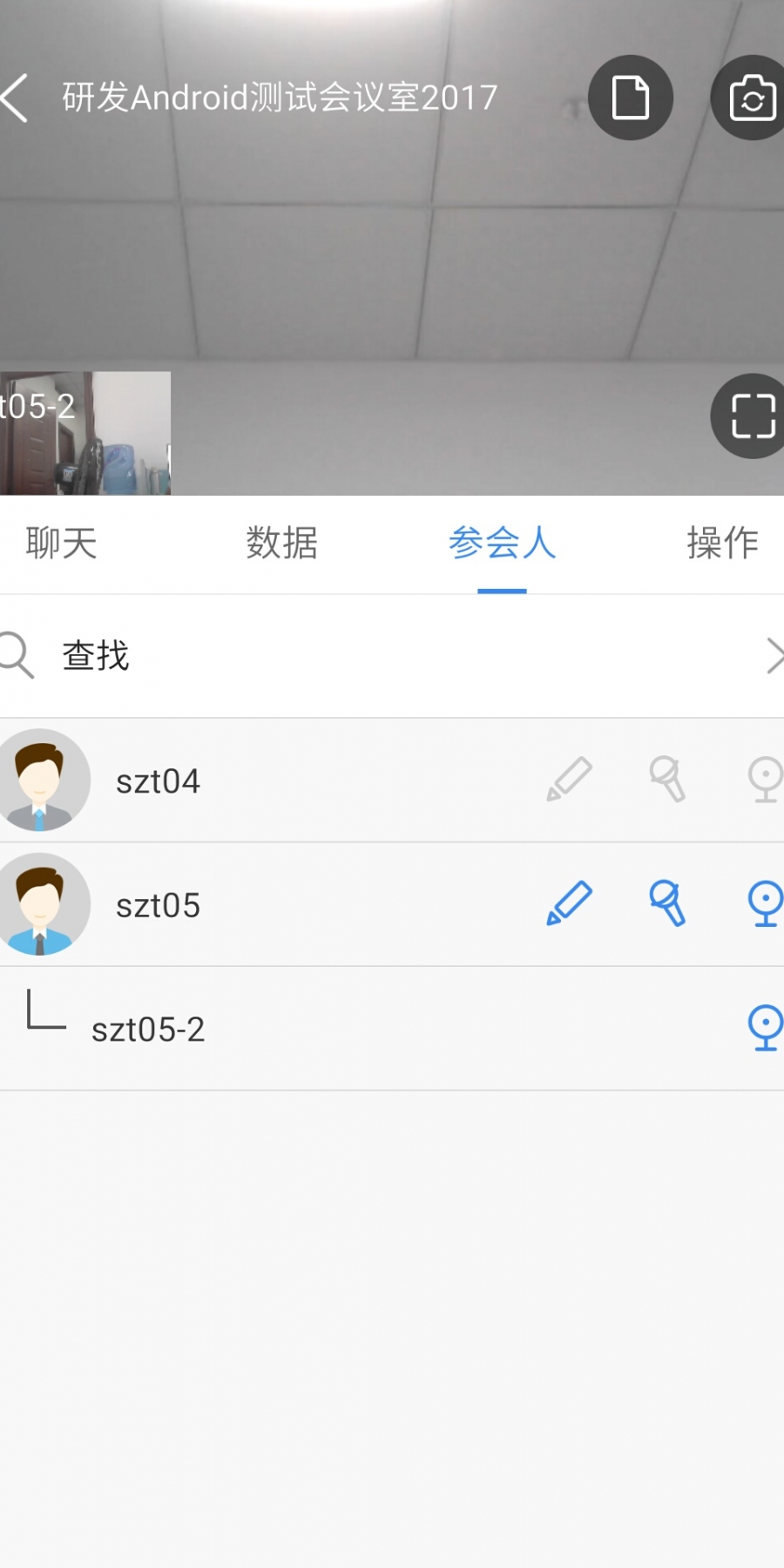Tap the webcam icon for szt05
784x1568 pixels.
pos(765,903)
